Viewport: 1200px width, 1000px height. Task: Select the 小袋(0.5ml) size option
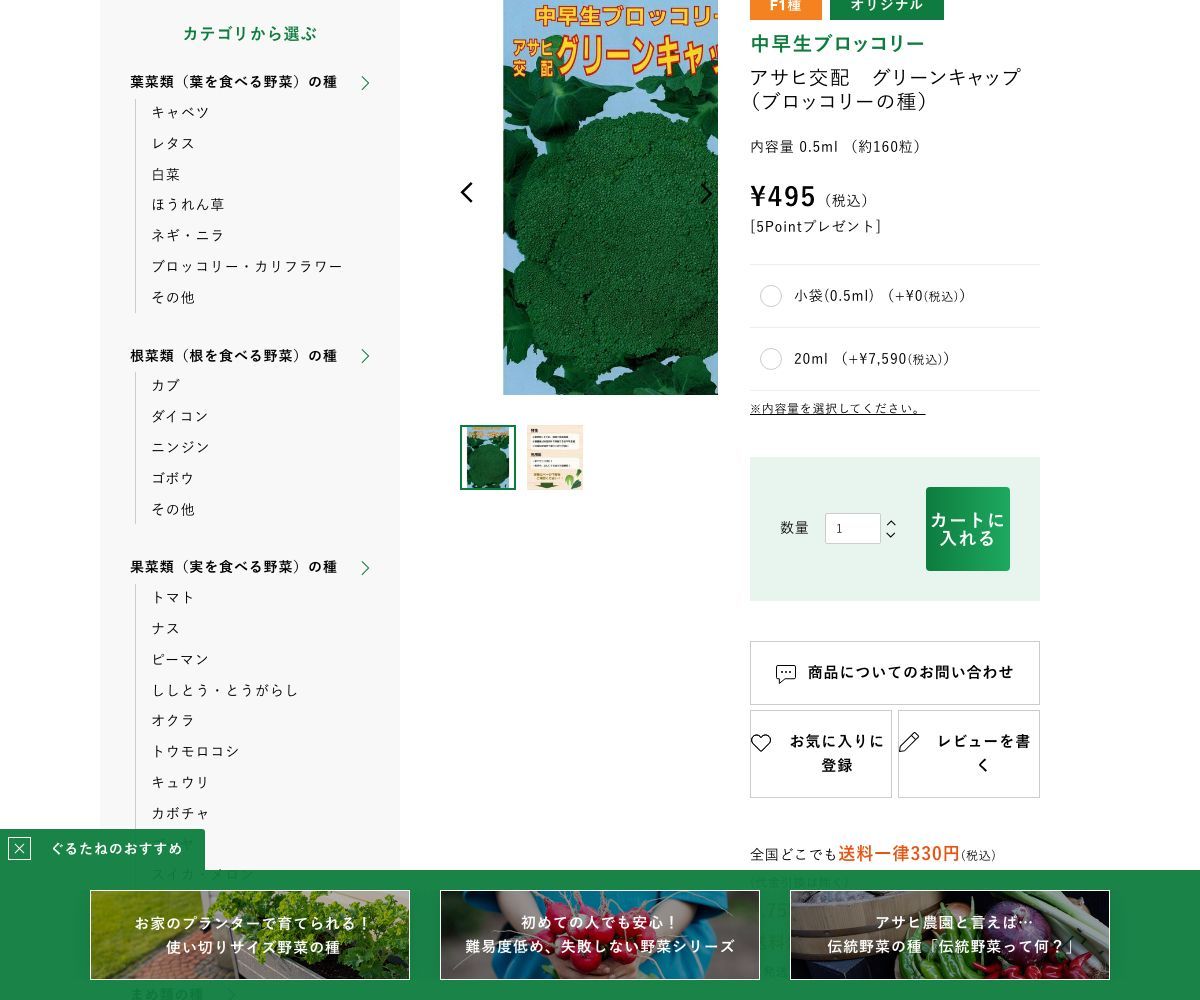pyautogui.click(x=771, y=296)
